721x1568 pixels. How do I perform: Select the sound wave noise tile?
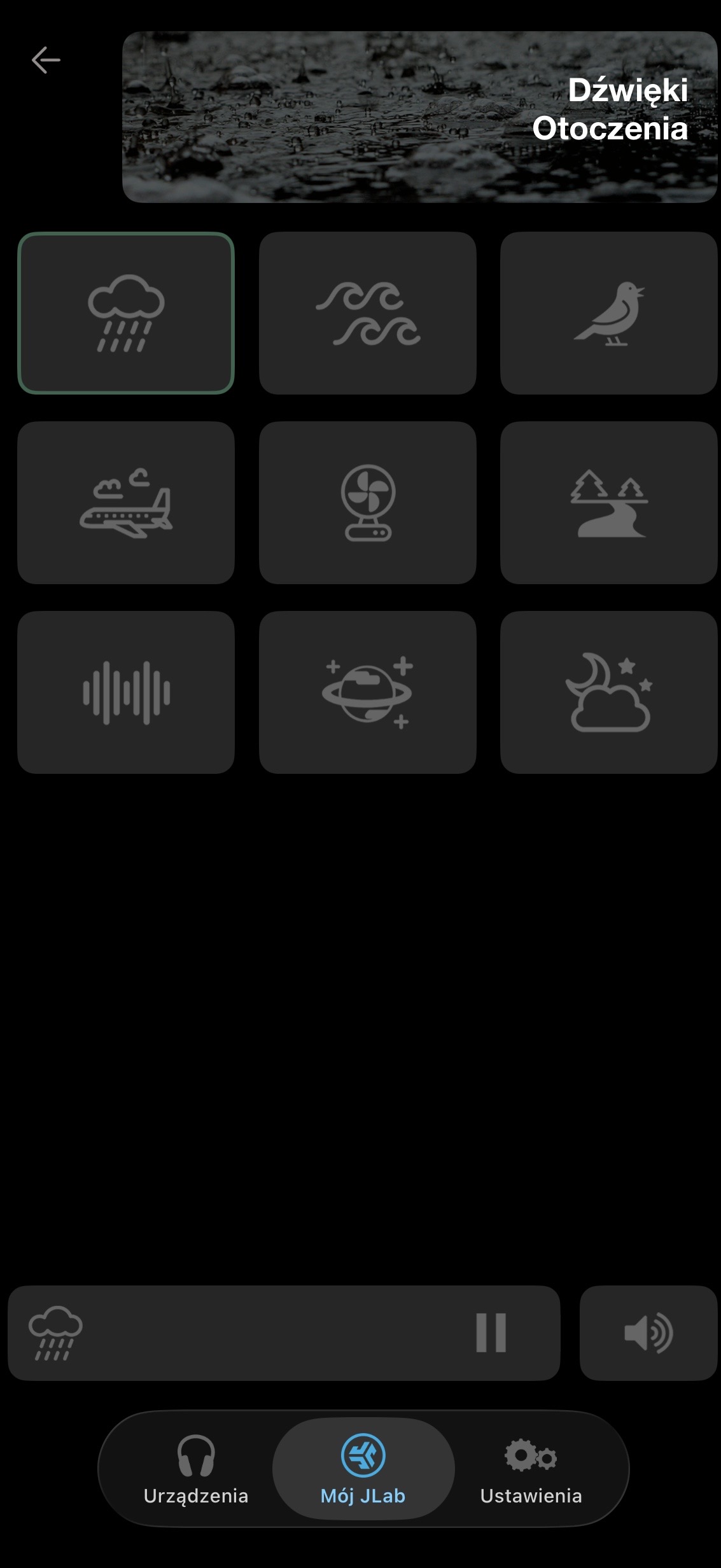click(x=126, y=692)
